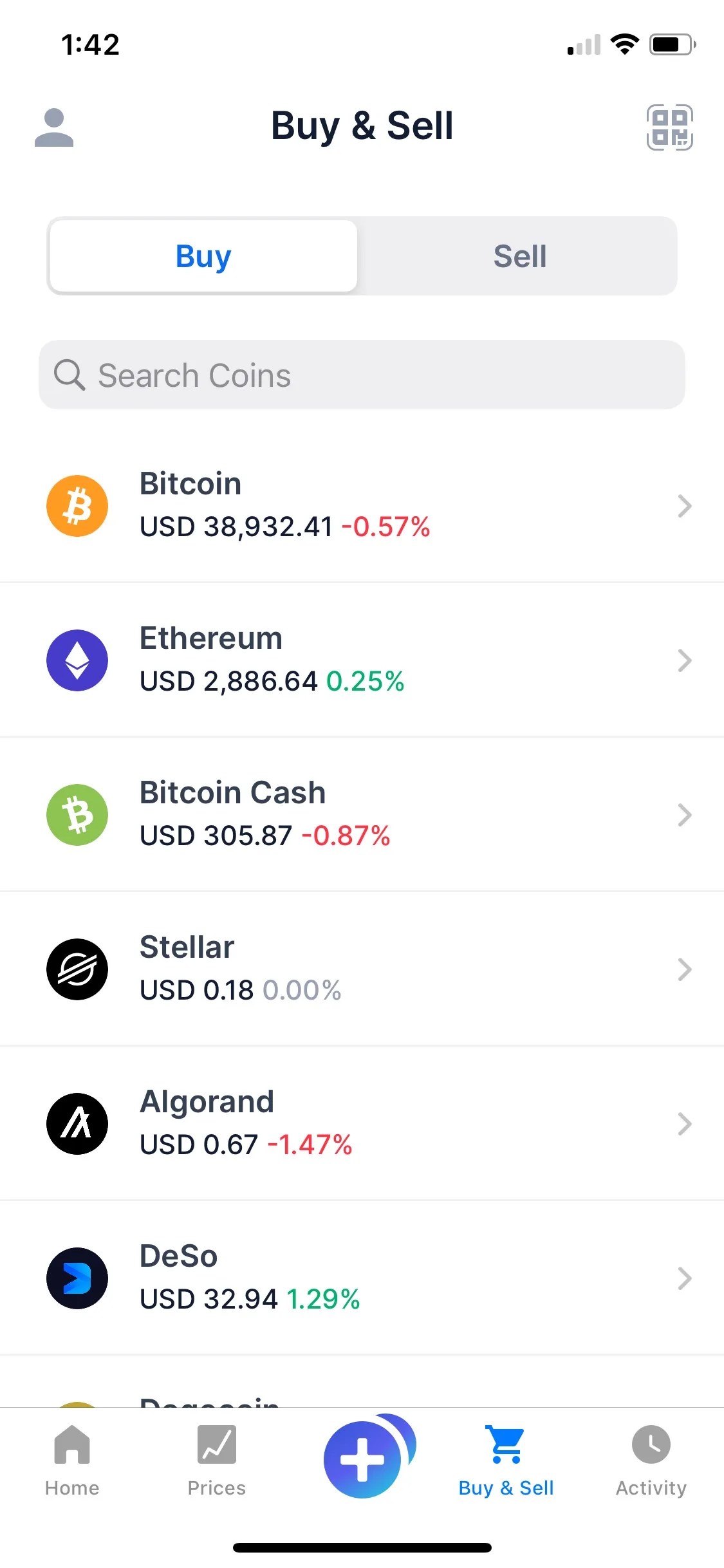Expand Bitcoin details with its chevron
The height and width of the screenshot is (1568, 724).
point(684,506)
